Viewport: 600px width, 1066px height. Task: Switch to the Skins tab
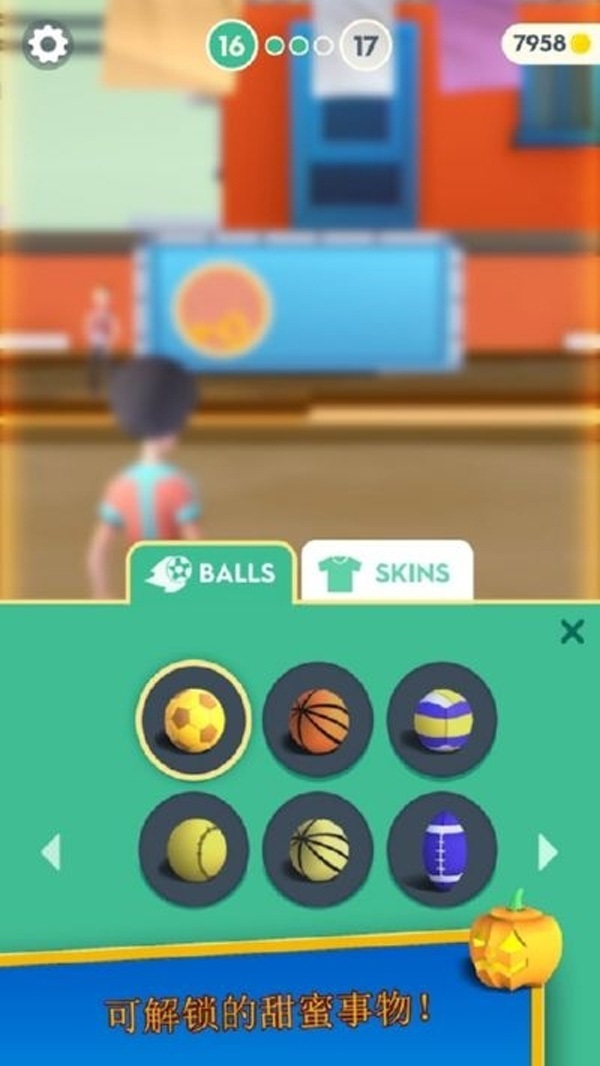[386, 573]
